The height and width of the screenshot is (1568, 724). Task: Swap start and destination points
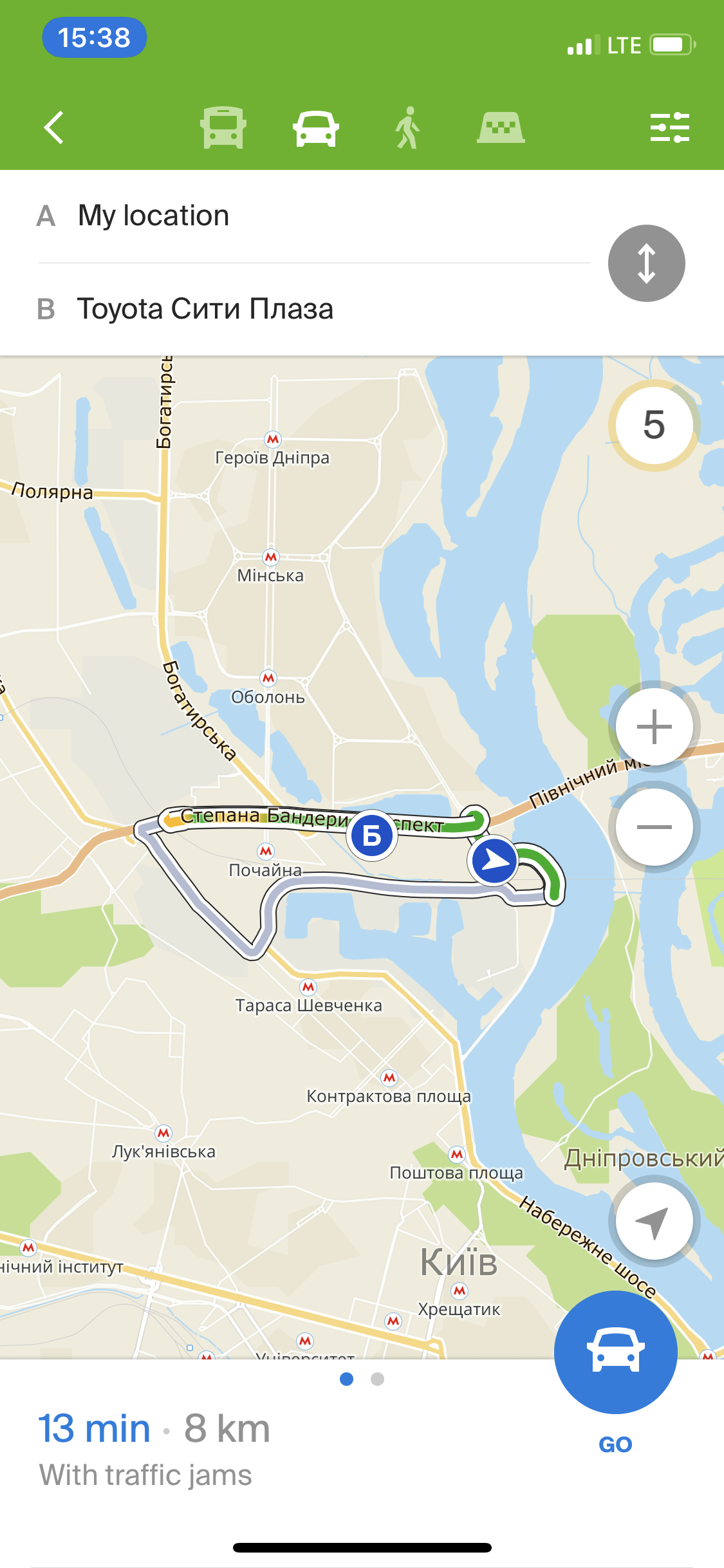(646, 263)
